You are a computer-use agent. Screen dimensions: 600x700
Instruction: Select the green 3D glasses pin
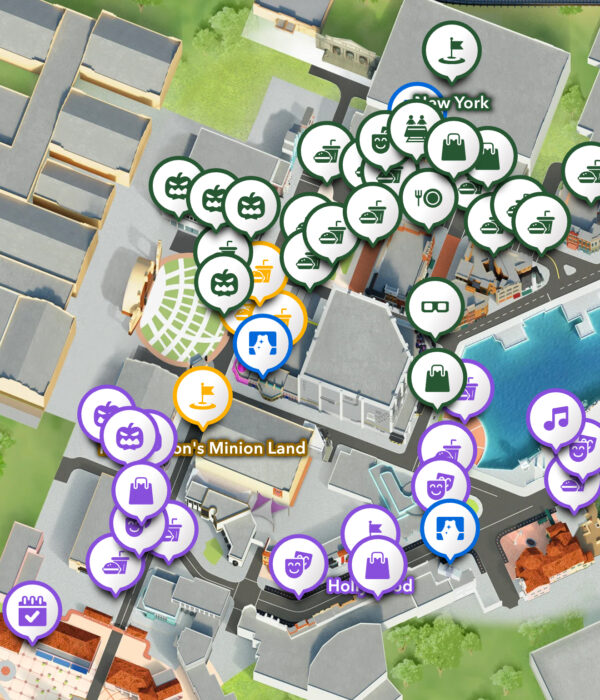[x=435, y=305]
